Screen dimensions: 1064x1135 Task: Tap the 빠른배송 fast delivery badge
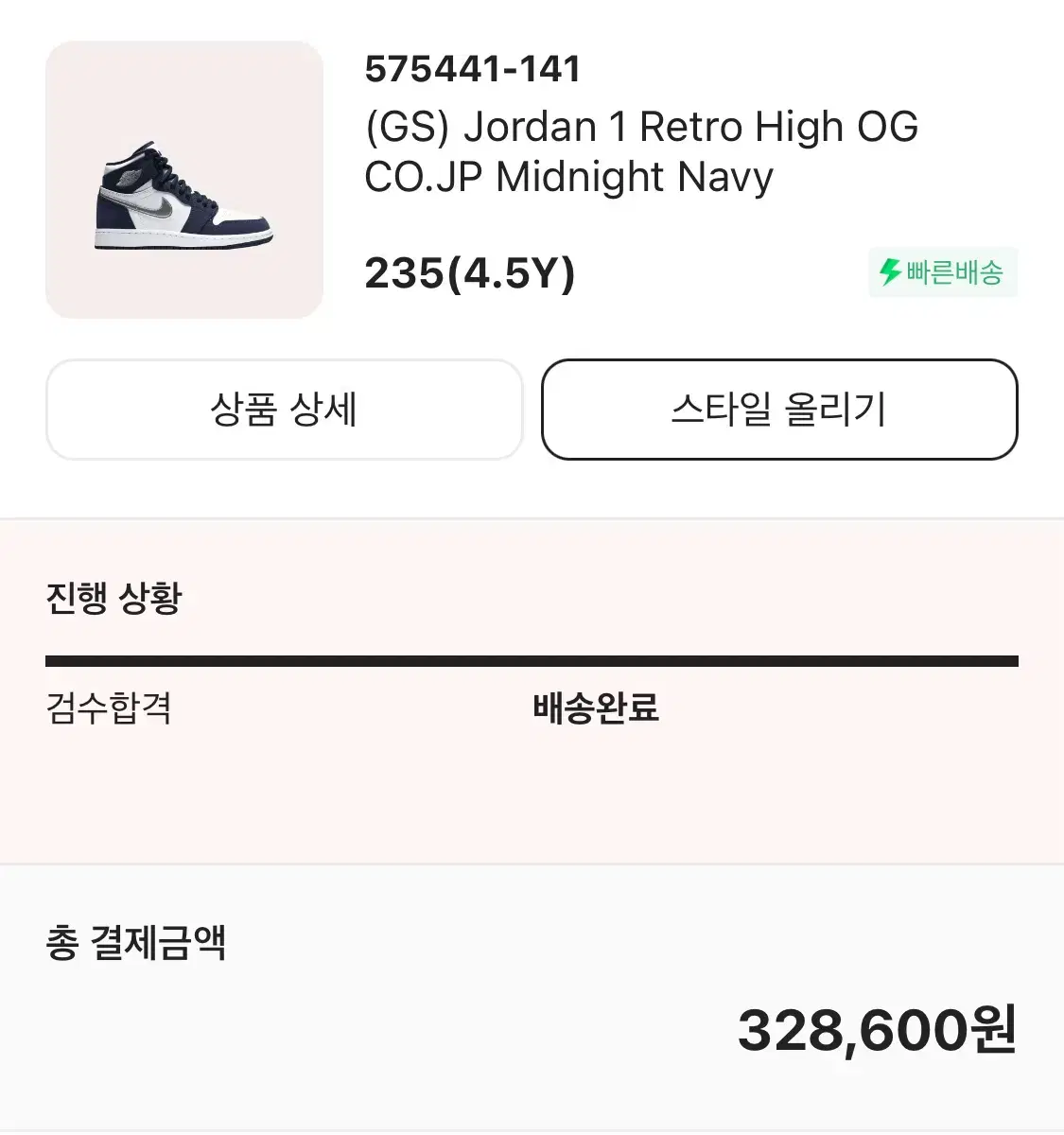943,272
